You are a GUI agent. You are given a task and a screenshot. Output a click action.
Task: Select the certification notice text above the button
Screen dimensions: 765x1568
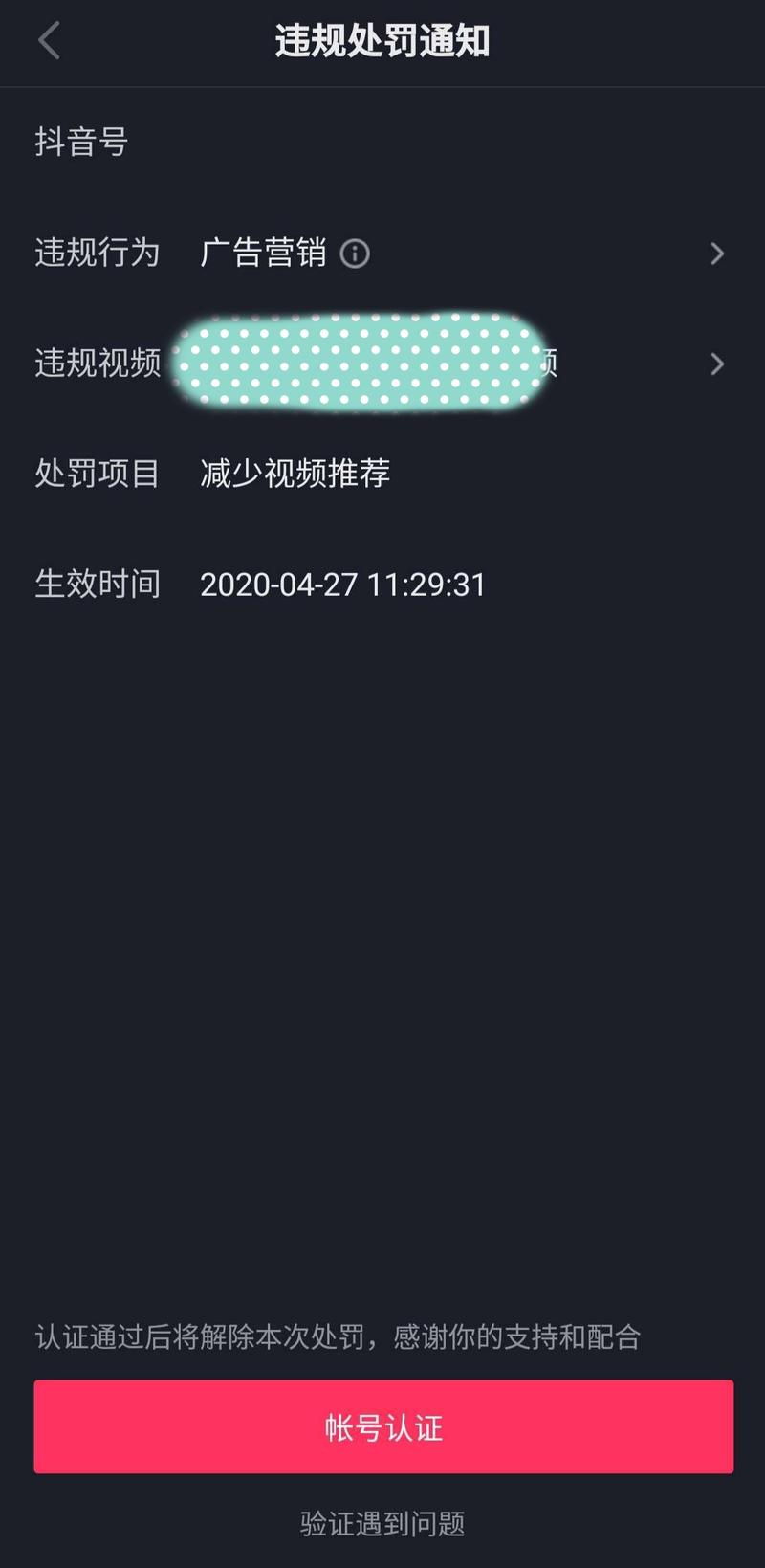pyautogui.click(x=339, y=1339)
